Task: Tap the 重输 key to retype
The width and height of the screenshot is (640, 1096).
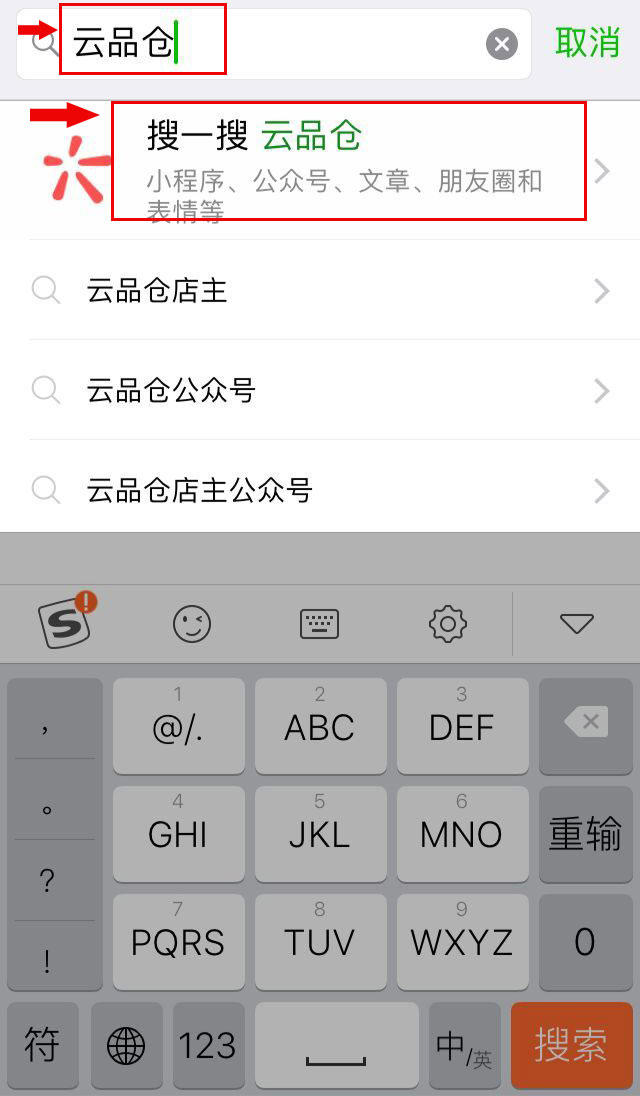Action: click(x=586, y=833)
